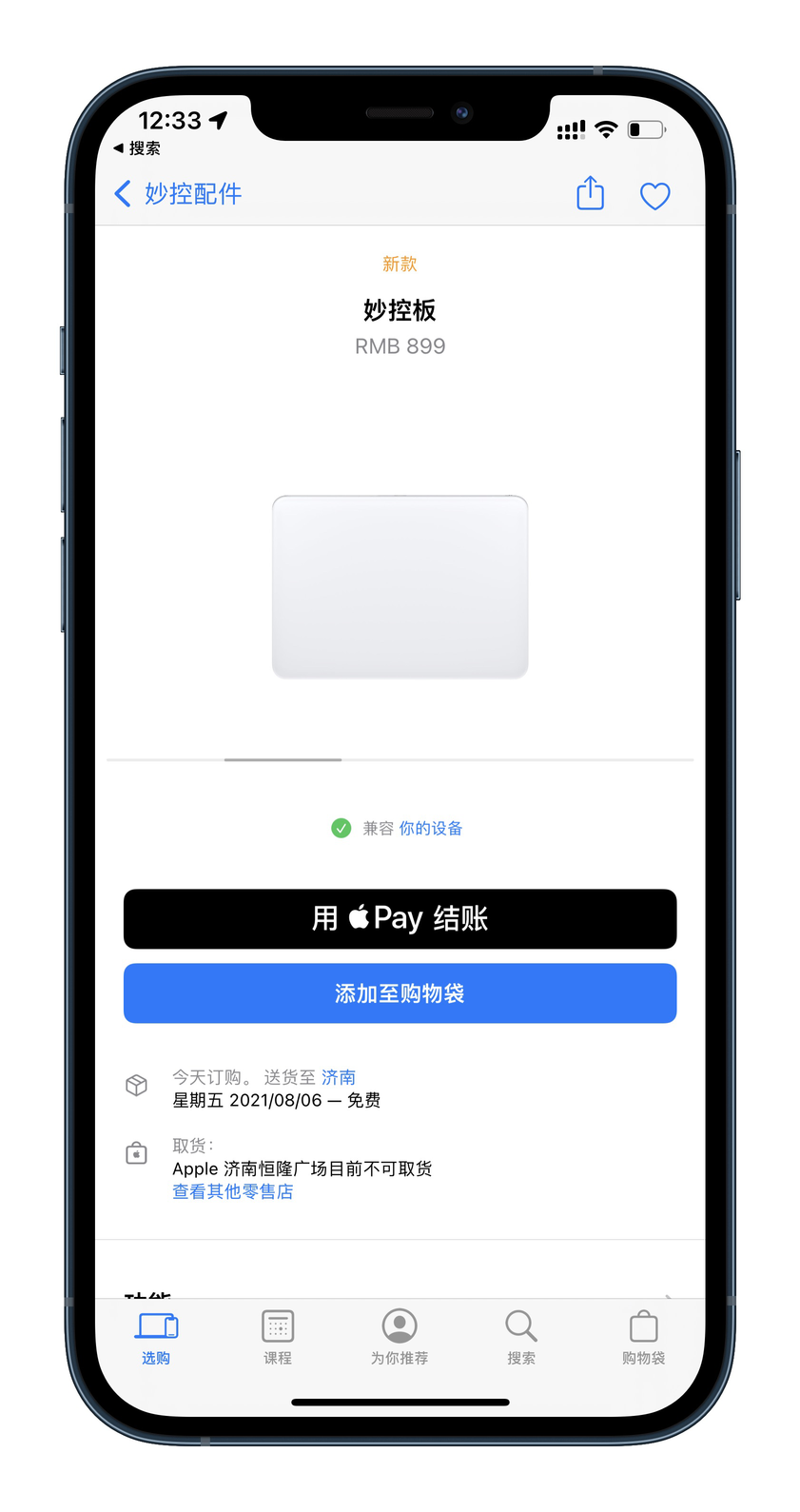This screenshot has width=800, height=1512.
Task: Open the 为你推荐 tab
Action: tap(400, 1337)
